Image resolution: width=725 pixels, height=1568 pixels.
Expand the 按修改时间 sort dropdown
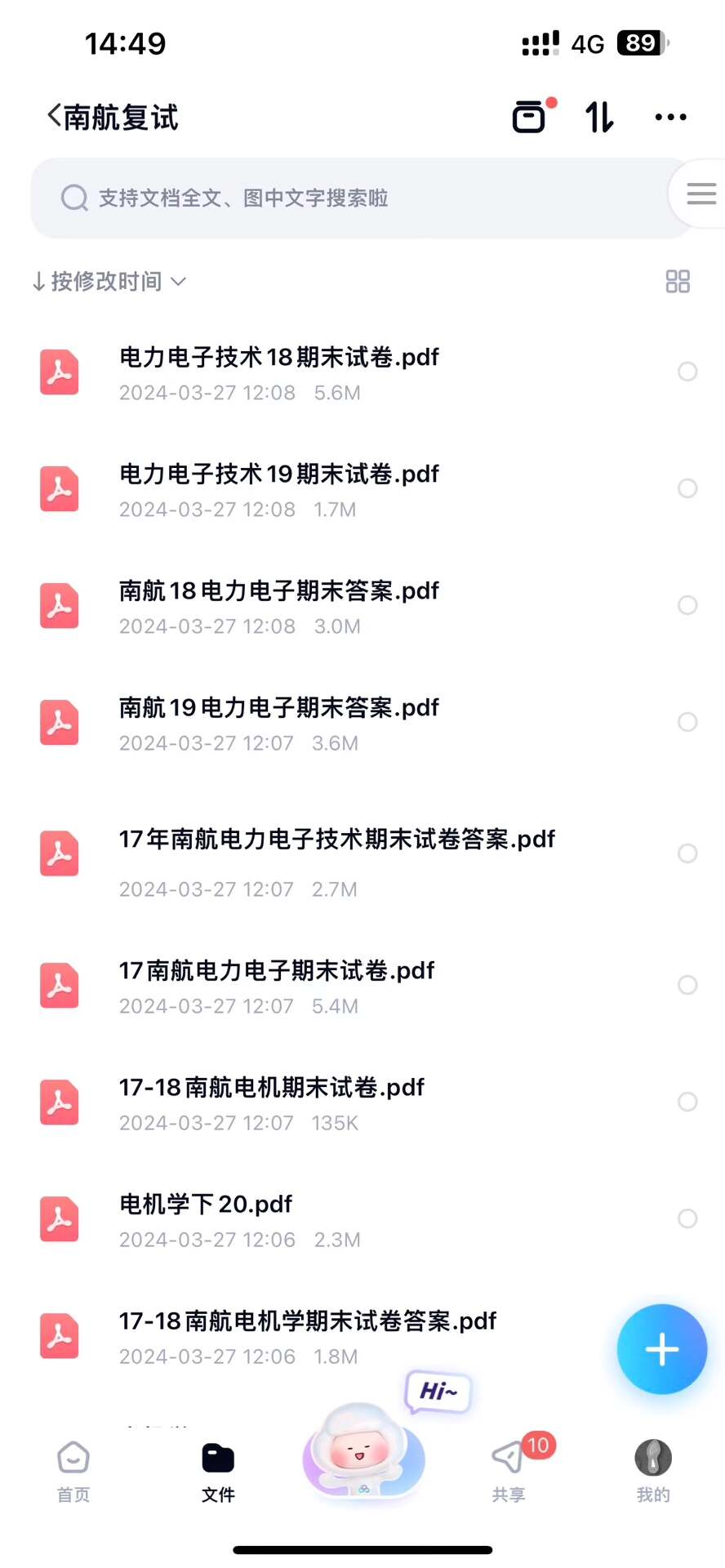pyautogui.click(x=109, y=282)
